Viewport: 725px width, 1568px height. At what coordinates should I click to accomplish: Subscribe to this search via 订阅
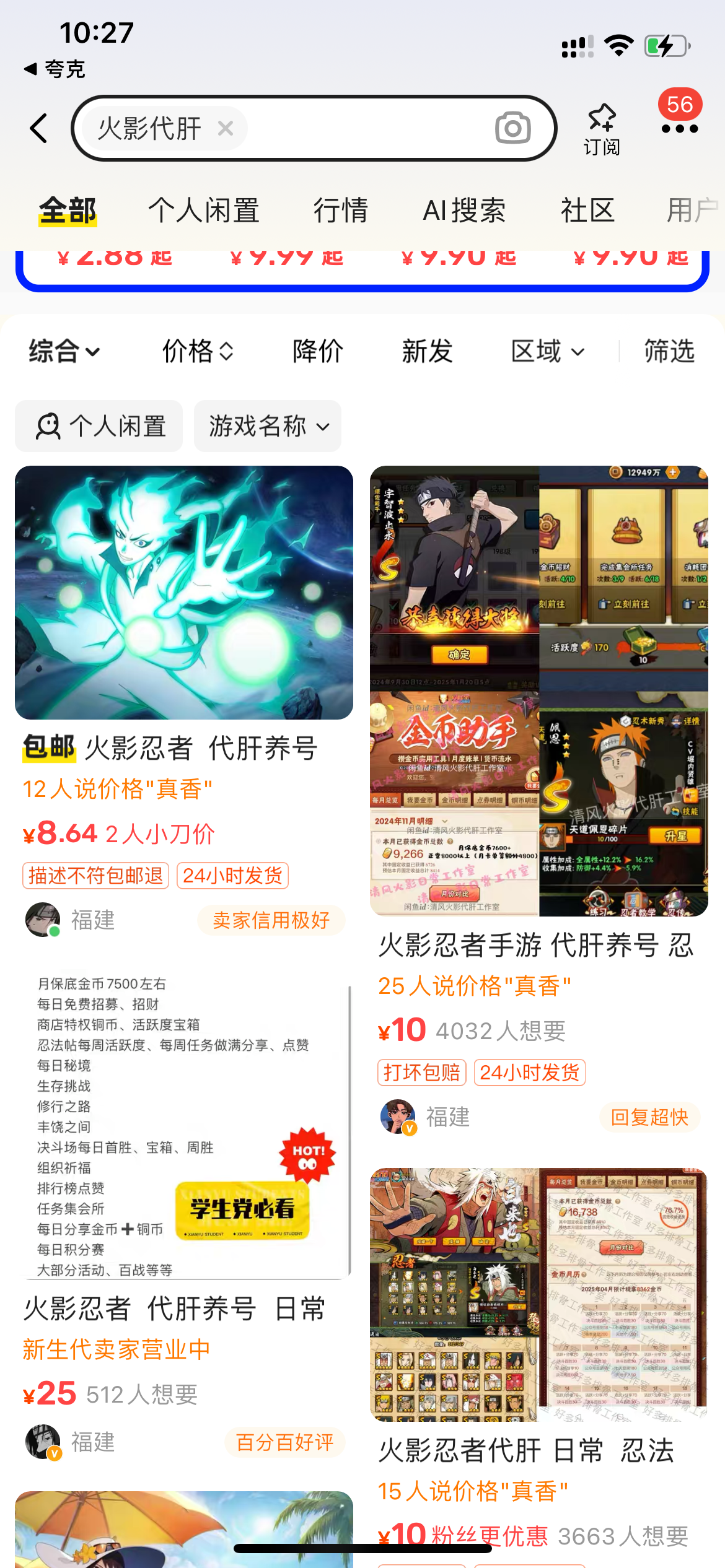coord(601,129)
